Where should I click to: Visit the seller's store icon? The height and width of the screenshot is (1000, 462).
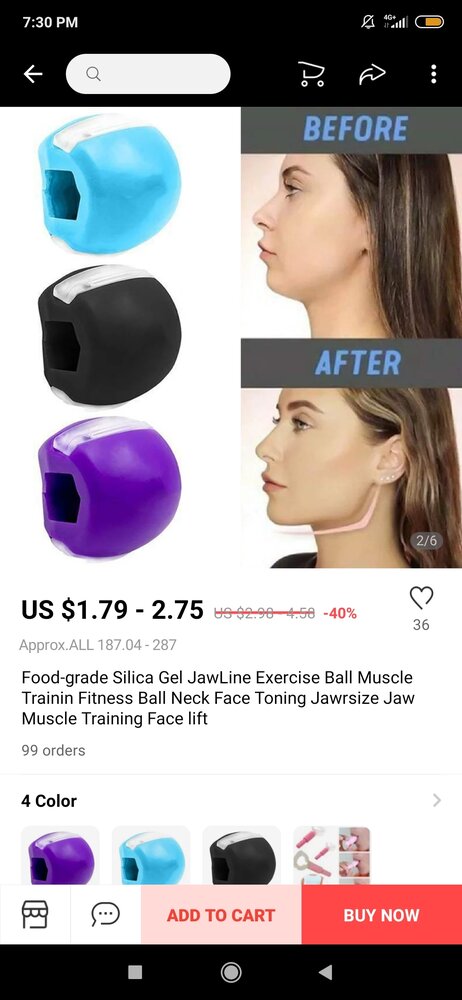[x=35, y=915]
